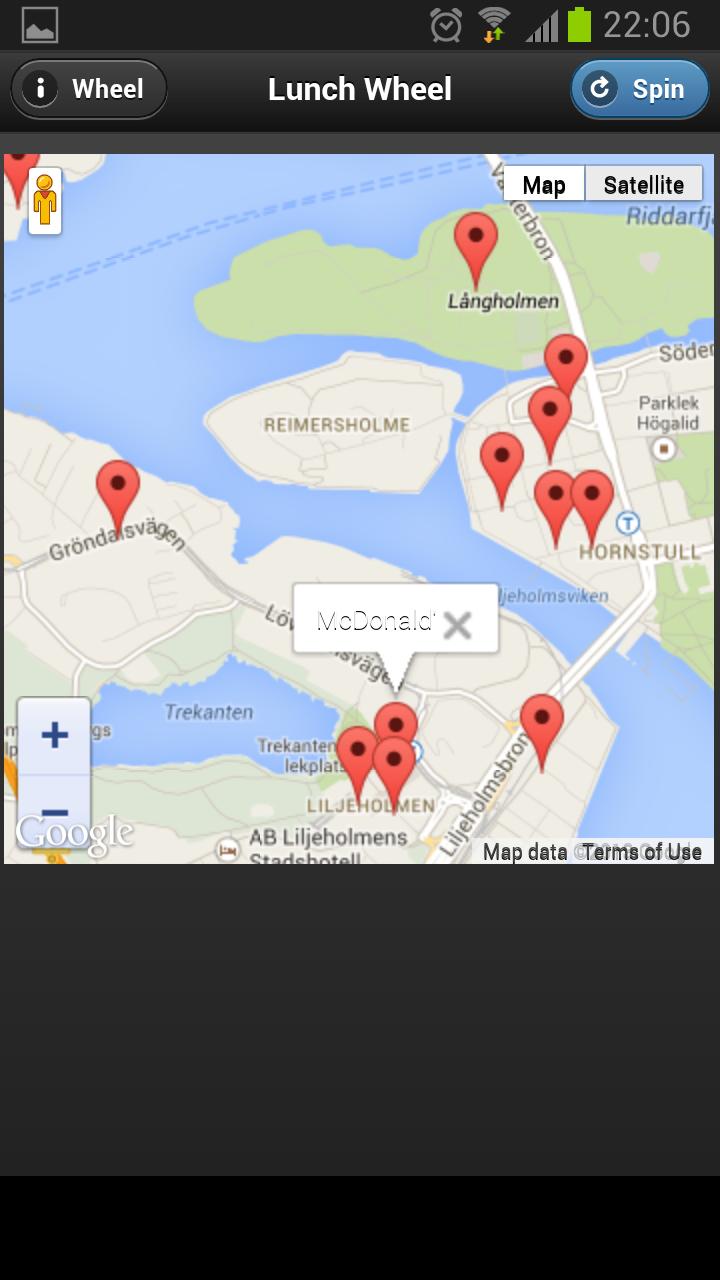Select the marker on Långholmen
This screenshot has width=720, height=1280.
tap(476, 239)
